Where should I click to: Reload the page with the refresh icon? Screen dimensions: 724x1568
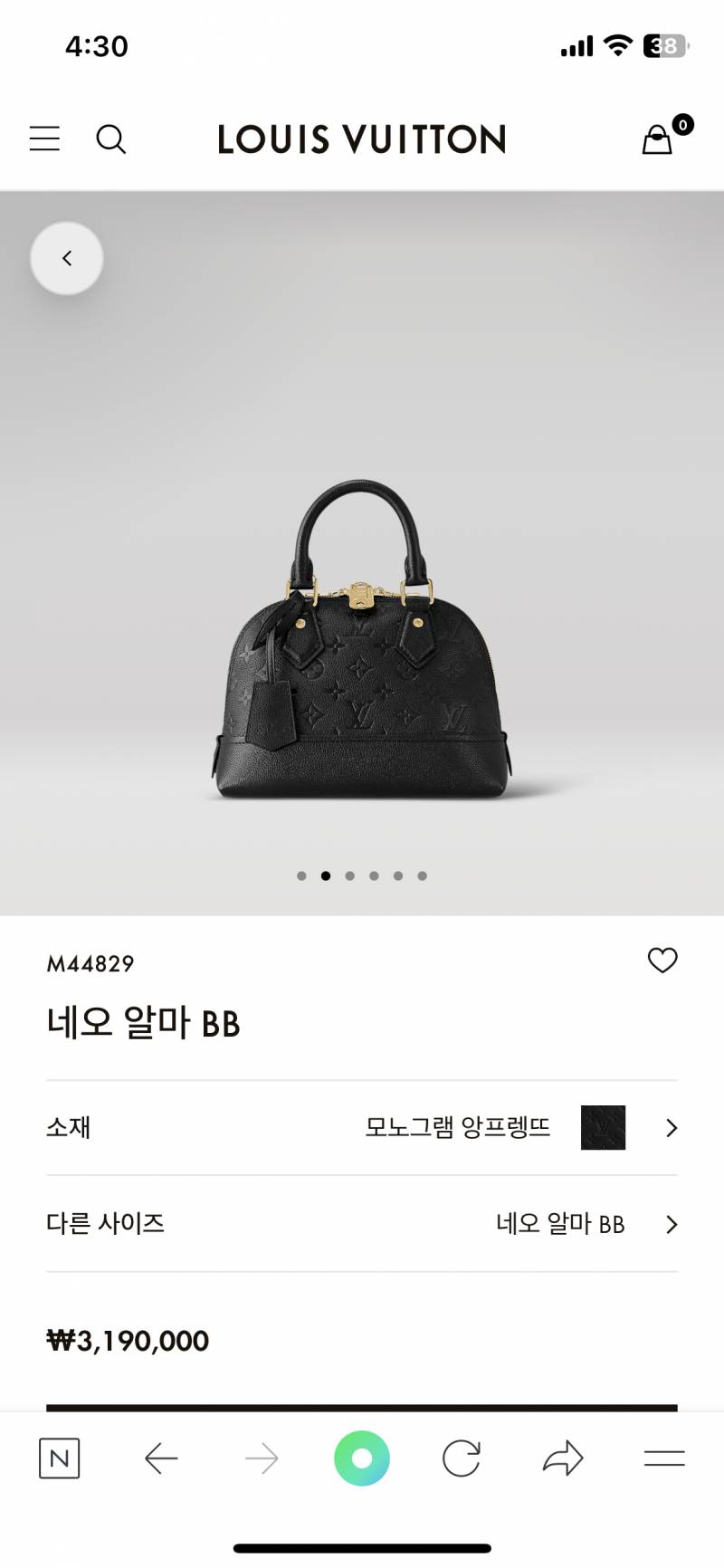tap(462, 1458)
